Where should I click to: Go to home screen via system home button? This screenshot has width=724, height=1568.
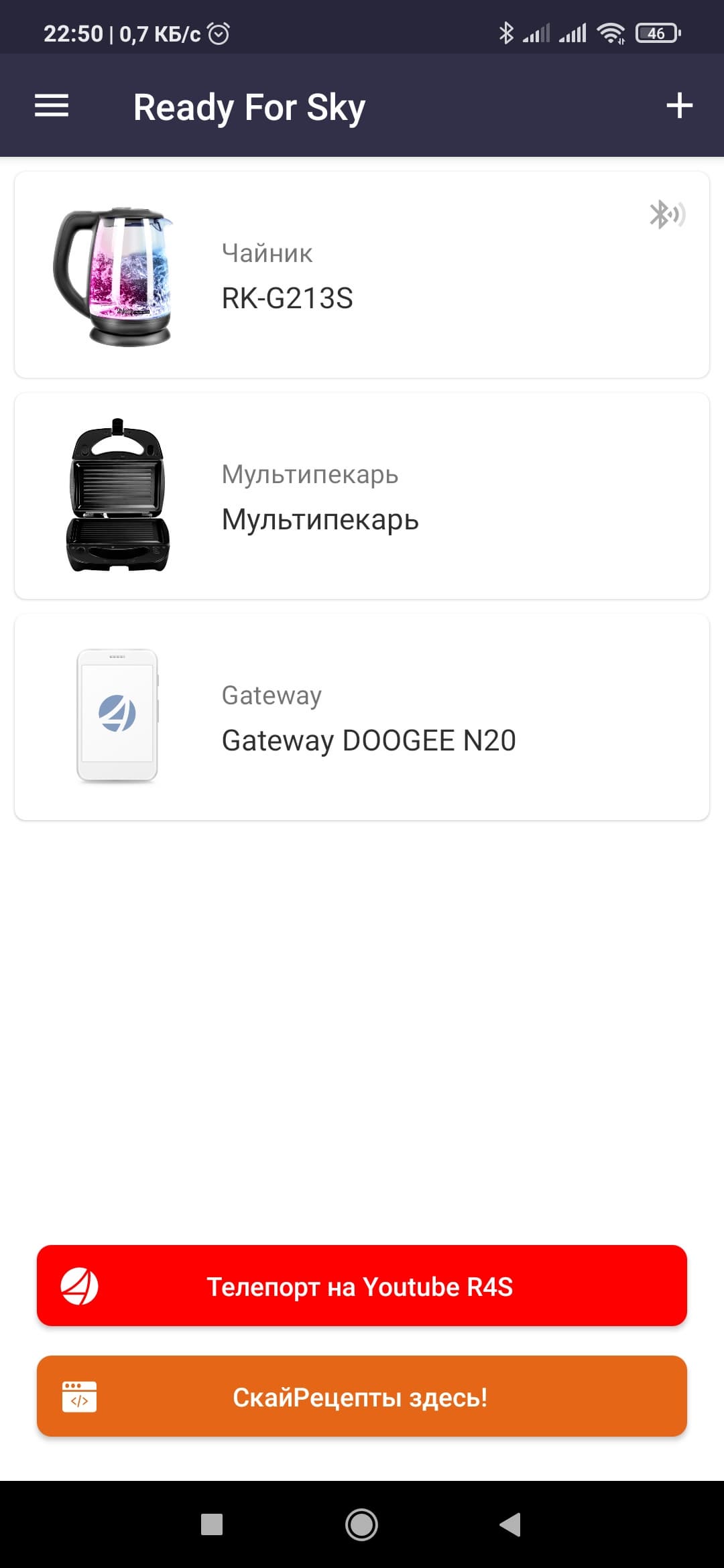(361, 1524)
